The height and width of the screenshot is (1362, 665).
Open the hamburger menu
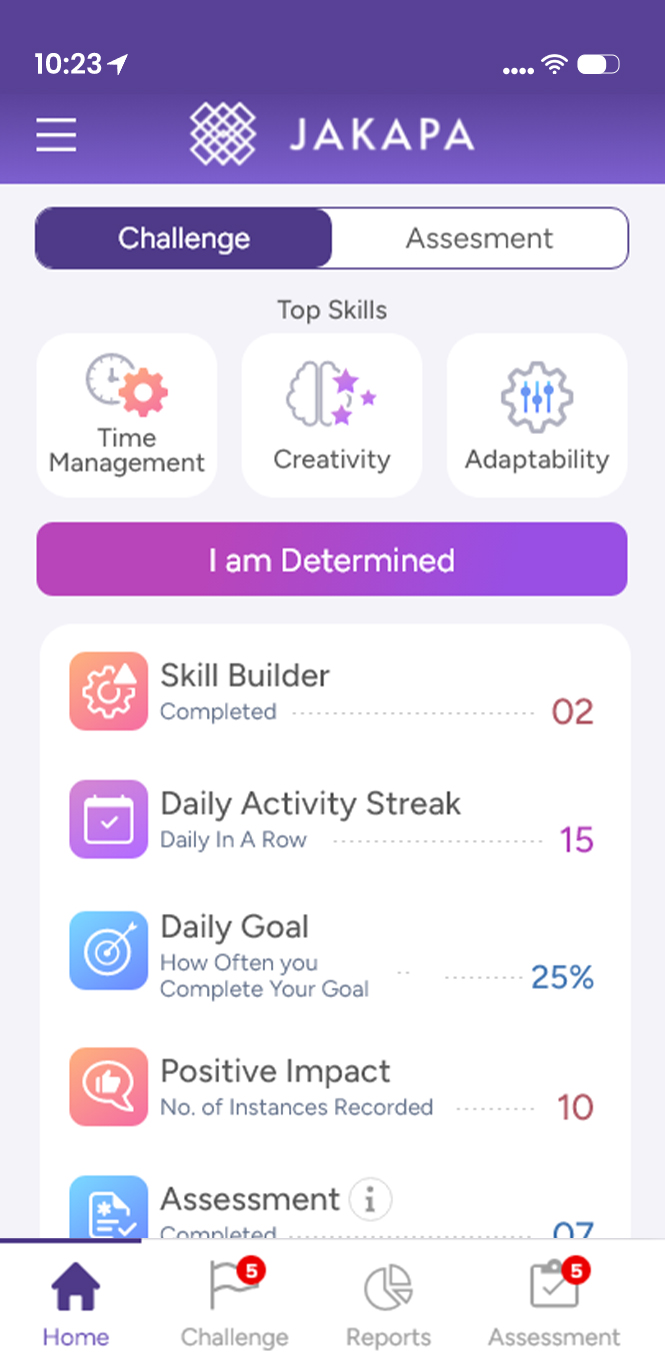coord(56,135)
